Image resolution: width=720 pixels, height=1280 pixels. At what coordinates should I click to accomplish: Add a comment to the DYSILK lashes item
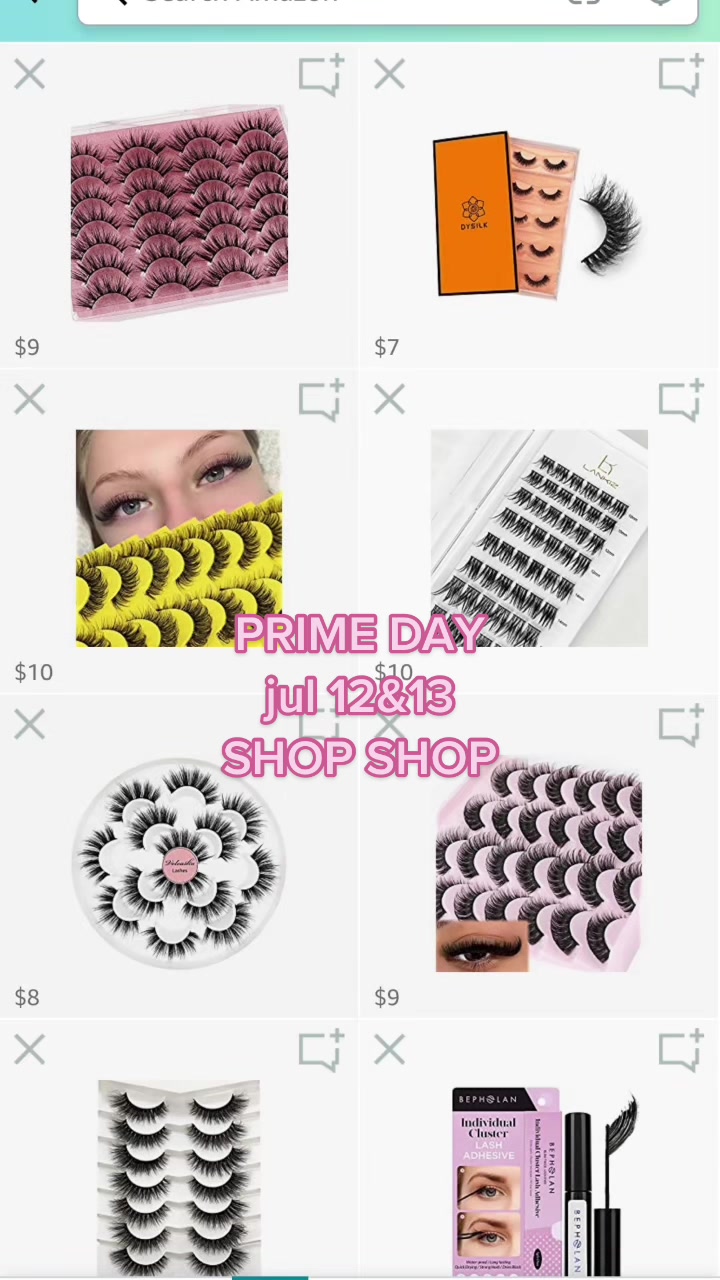point(681,74)
